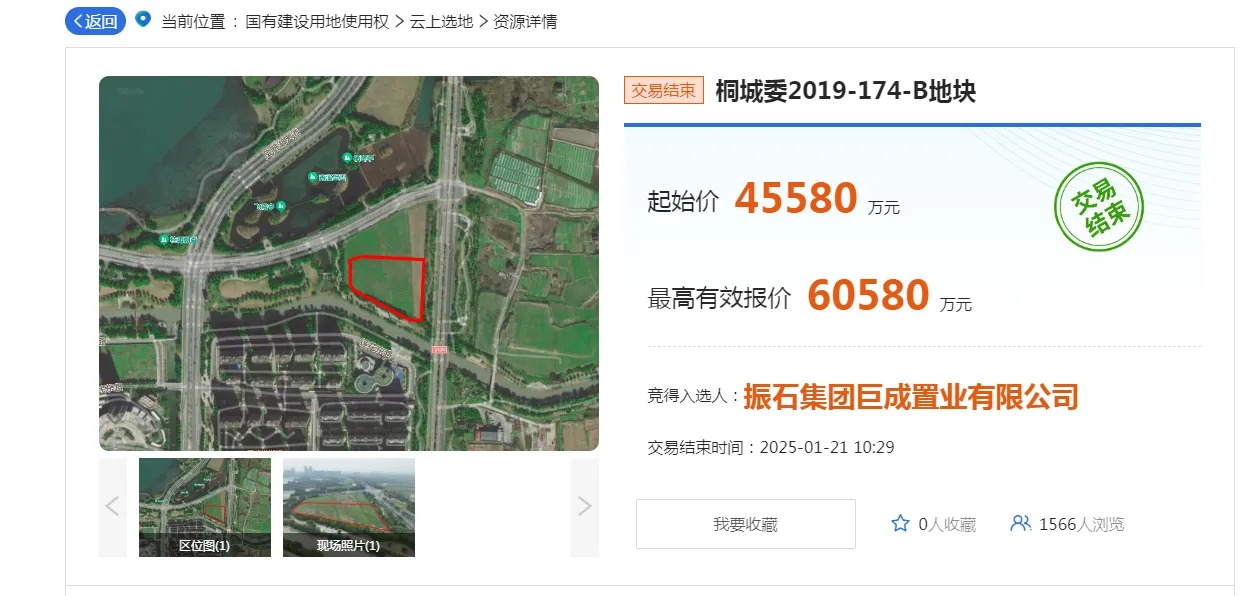Tap the 我要收藏 button

pos(745,524)
